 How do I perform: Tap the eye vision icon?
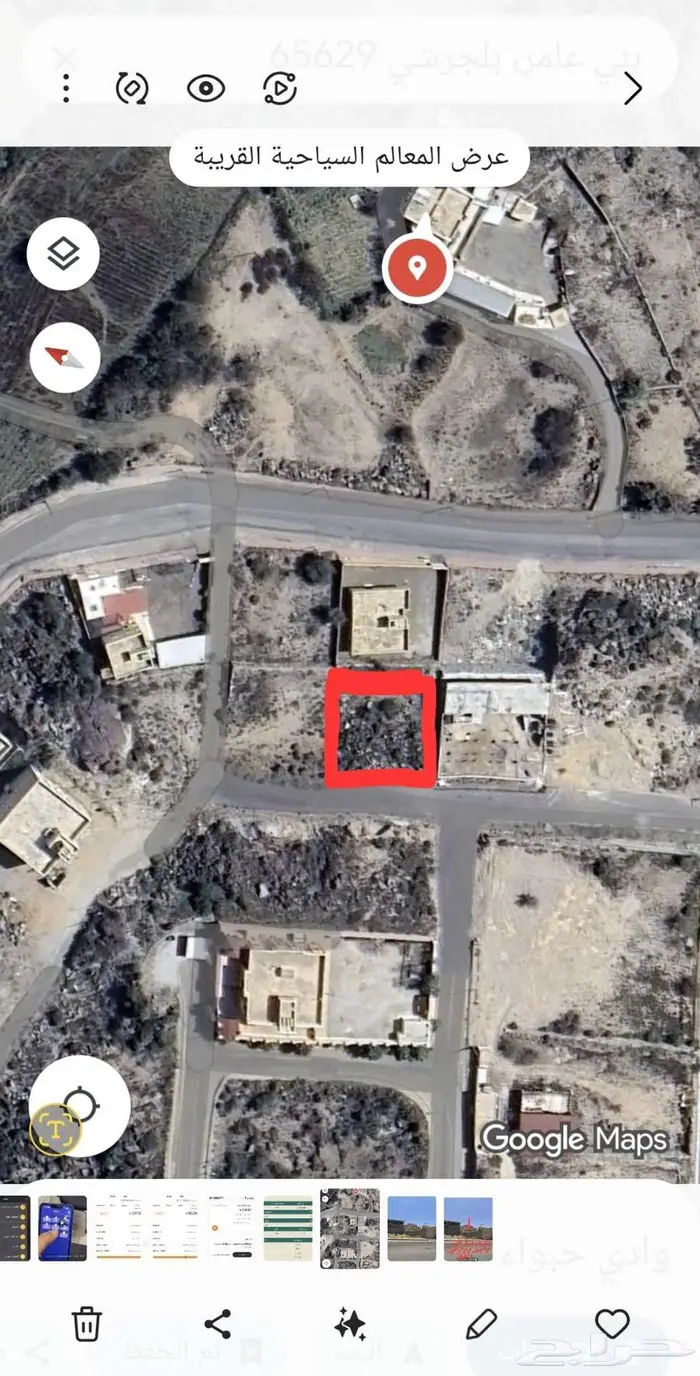pyautogui.click(x=206, y=88)
